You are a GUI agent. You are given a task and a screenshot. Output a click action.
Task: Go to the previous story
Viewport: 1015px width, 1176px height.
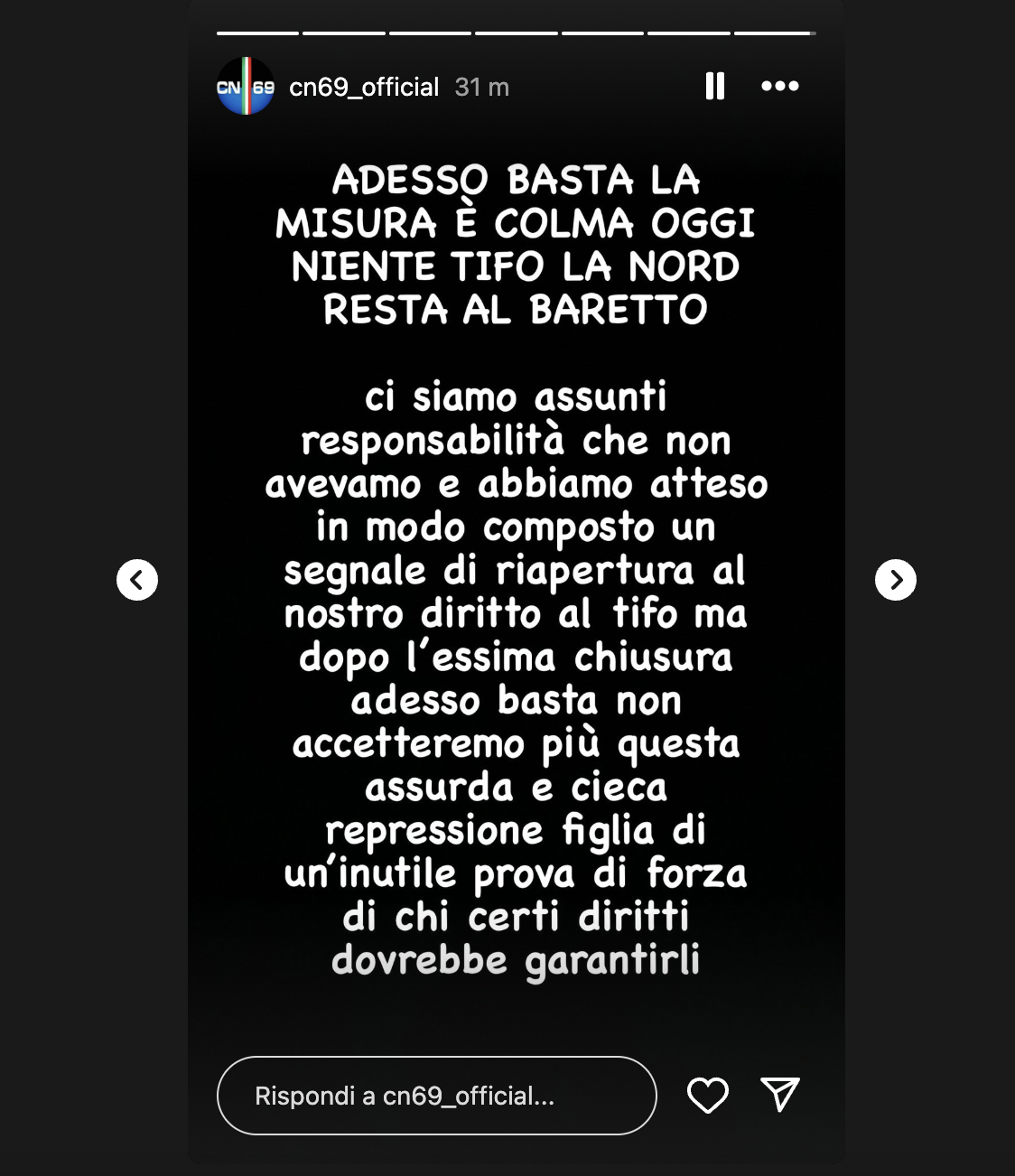pyautogui.click(x=137, y=580)
